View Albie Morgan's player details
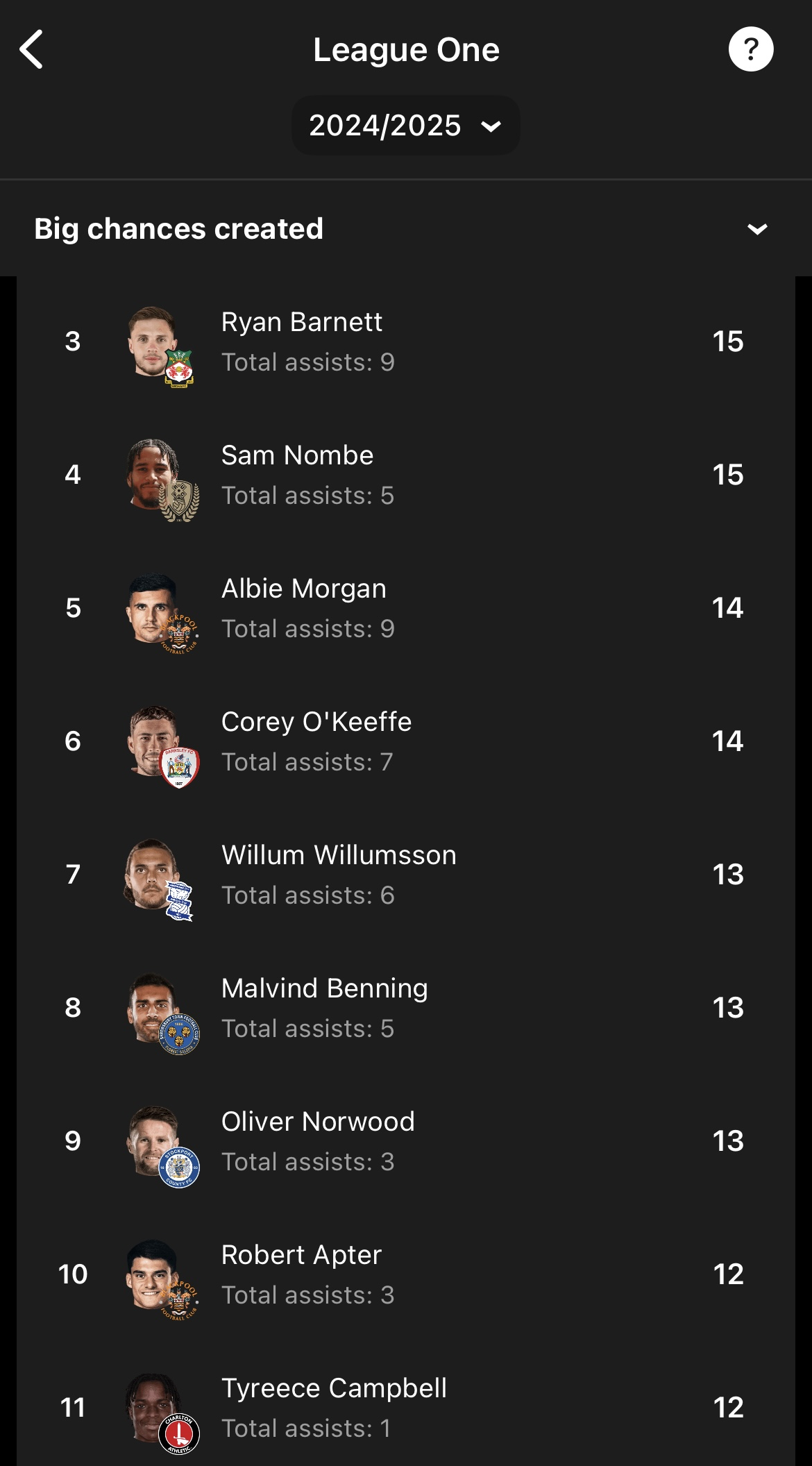Screen dimensions: 812x1466 (406, 608)
